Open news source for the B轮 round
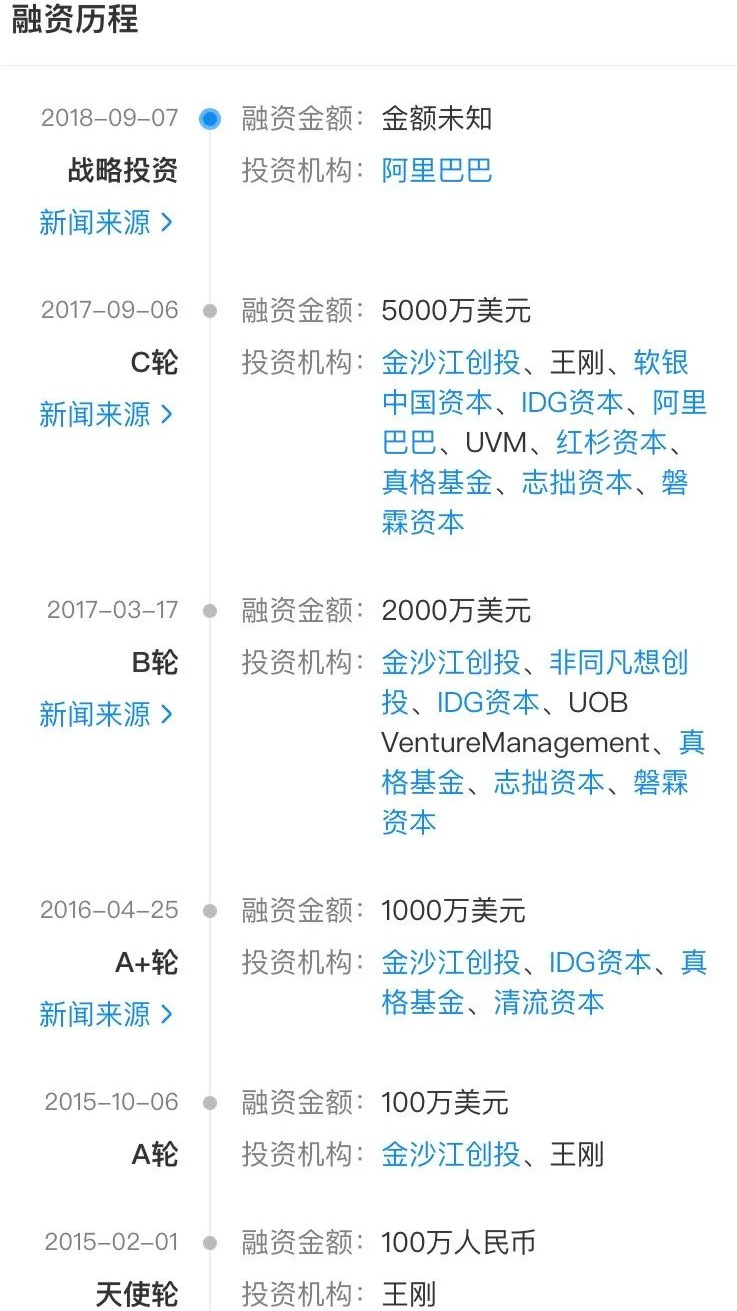Image resolution: width=737 pixels, height=1311 pixels. click(x=106, y=714)
